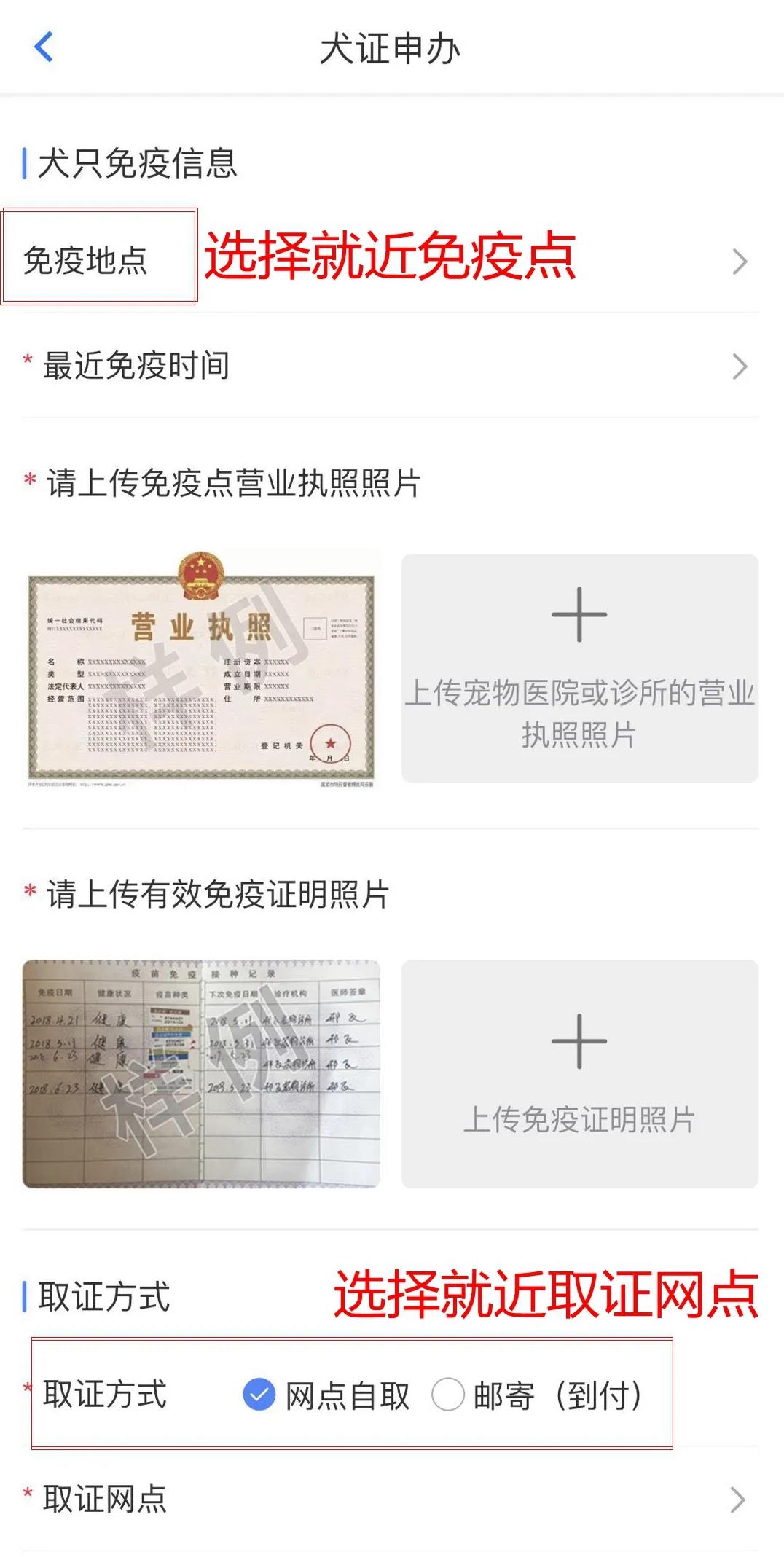View the immunization record sample image

(x=201, y=1073)
